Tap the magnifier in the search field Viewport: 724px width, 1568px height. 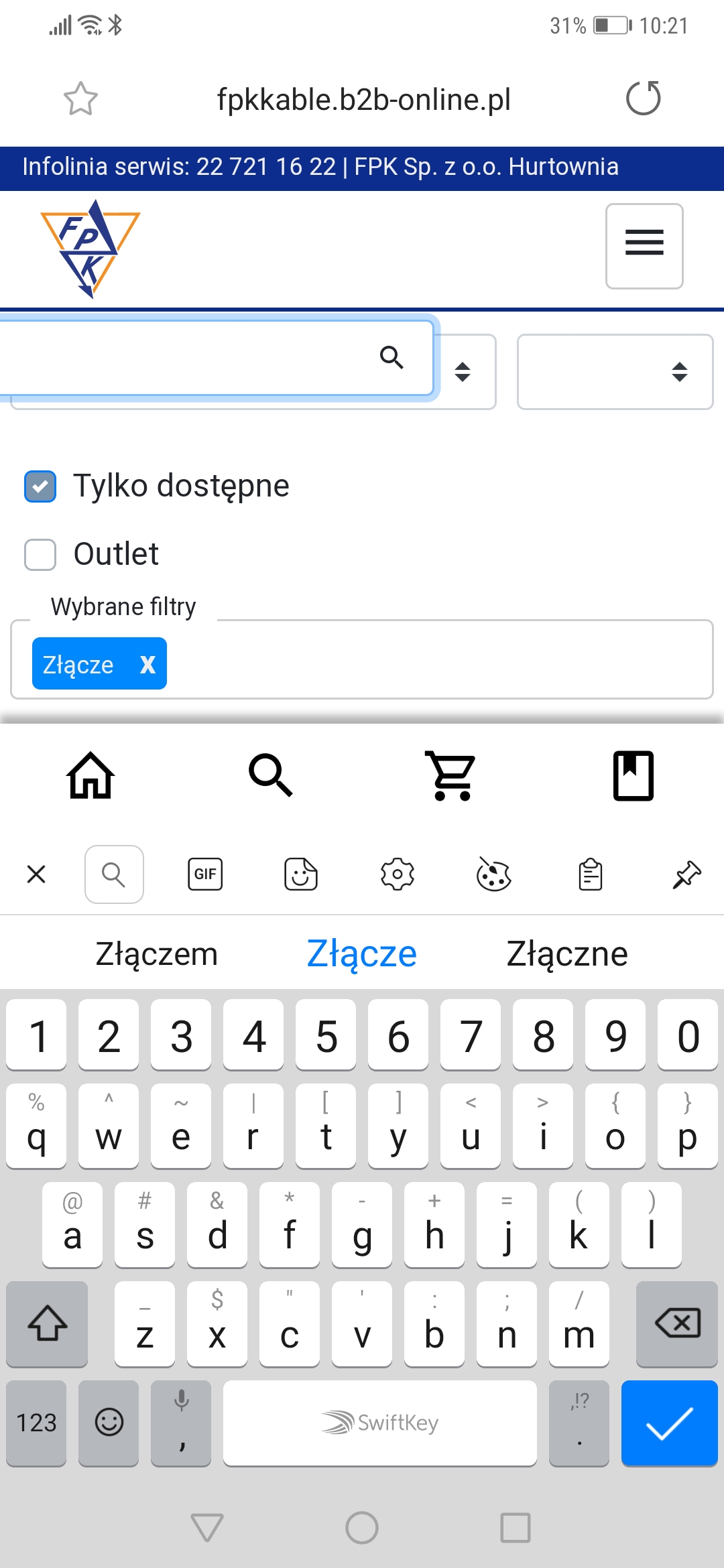point(391,358)
